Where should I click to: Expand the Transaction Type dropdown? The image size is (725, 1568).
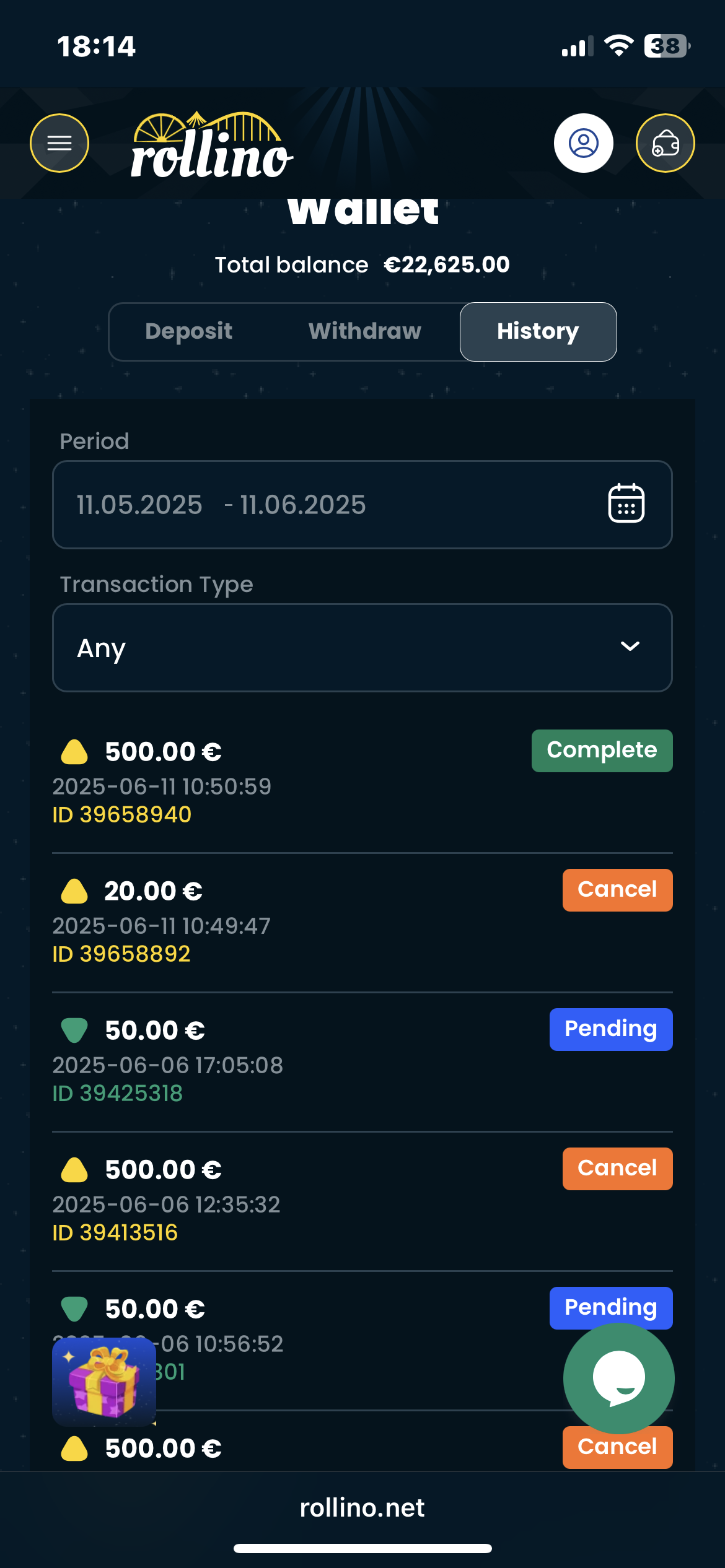tap(362, 648)
